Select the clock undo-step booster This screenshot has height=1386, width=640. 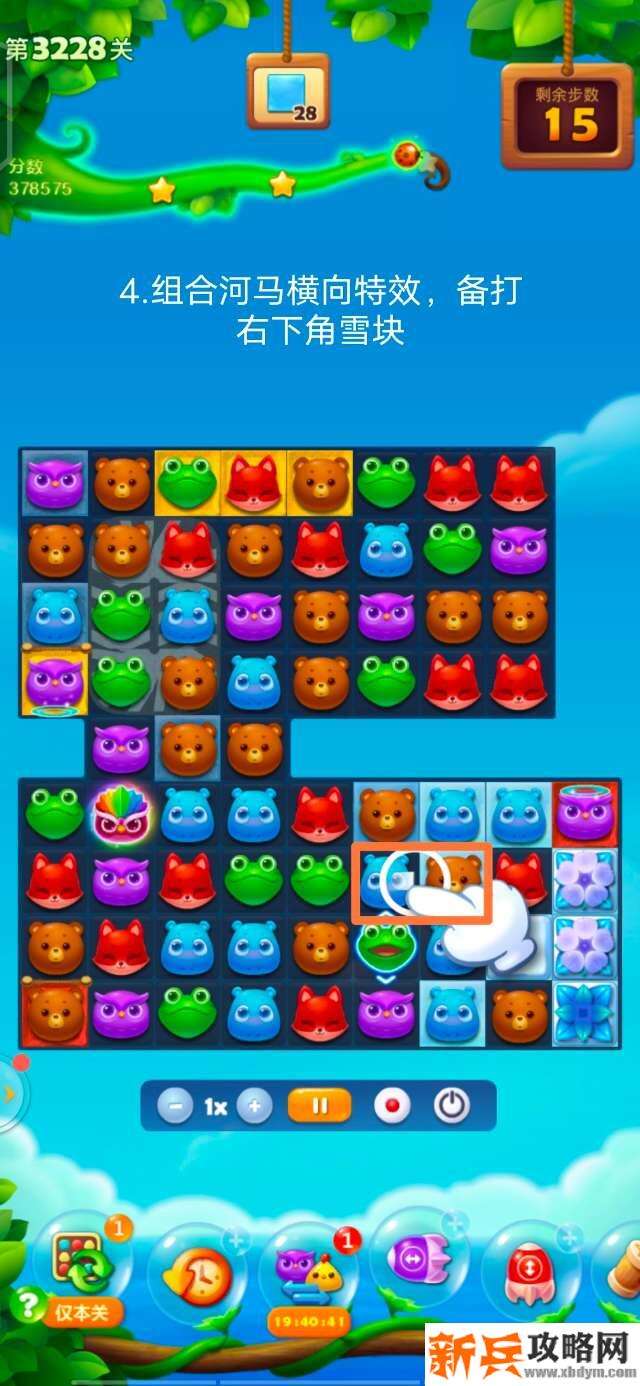point(195,1272)
